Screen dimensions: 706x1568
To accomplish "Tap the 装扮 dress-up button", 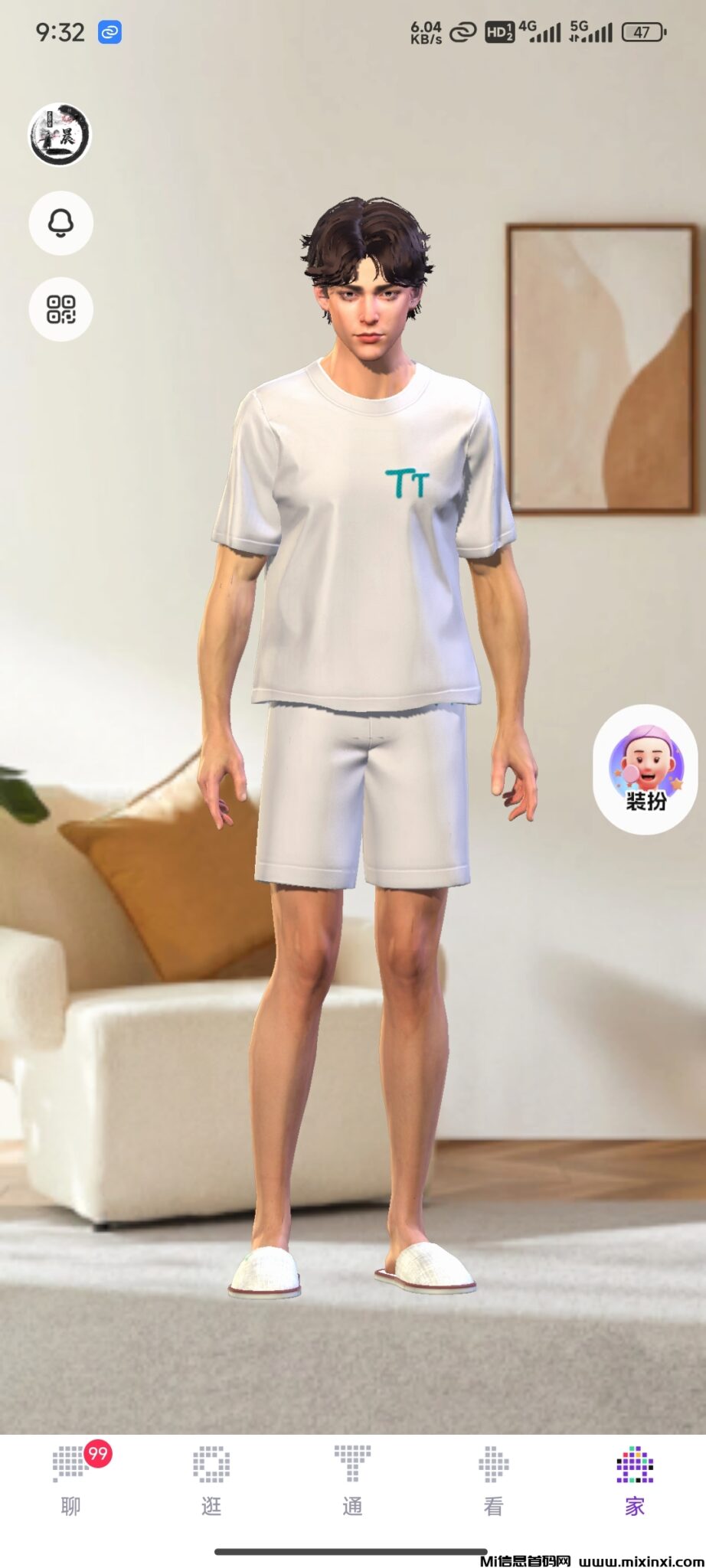I will (646, 769).
